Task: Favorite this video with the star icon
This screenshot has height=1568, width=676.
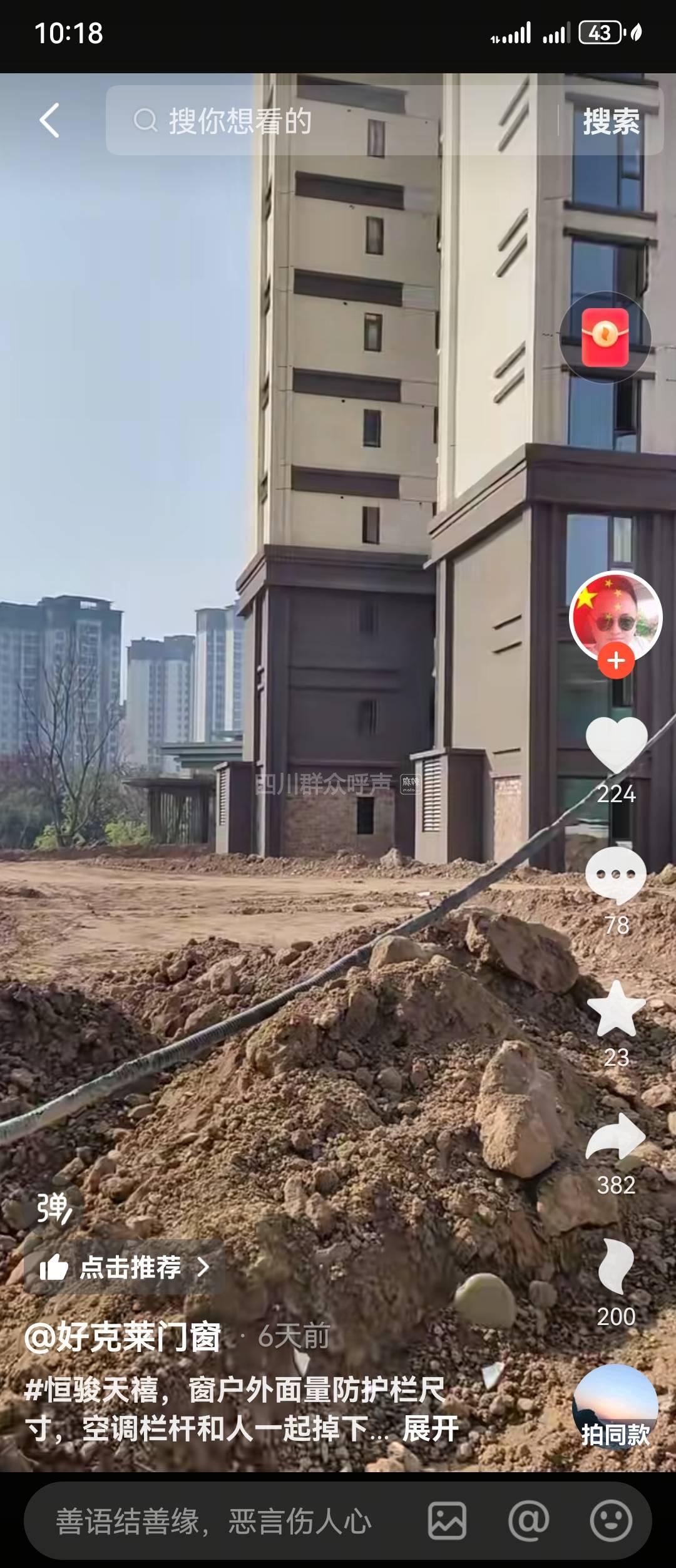Action: (616, 1009)
